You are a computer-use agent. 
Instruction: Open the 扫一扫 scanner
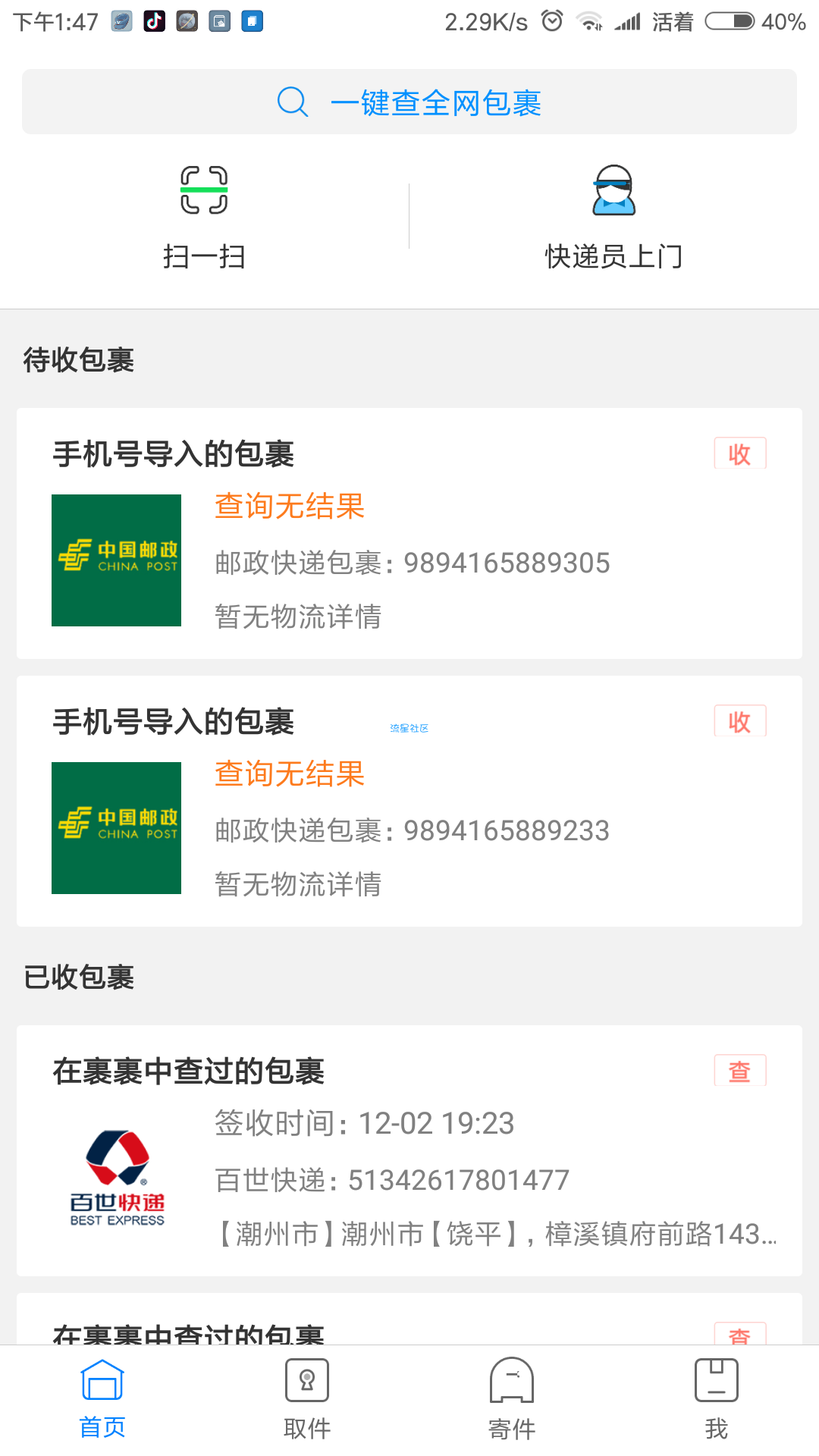pos(204,218)
